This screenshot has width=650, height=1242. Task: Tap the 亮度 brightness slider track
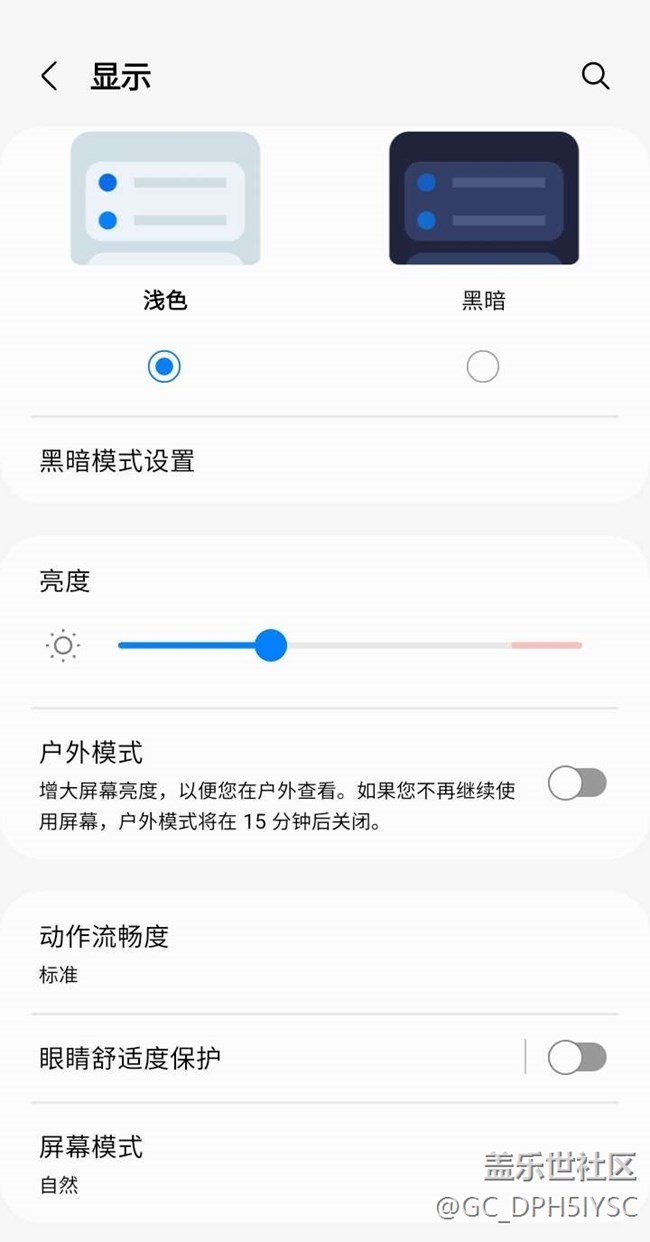click(349, 645)
